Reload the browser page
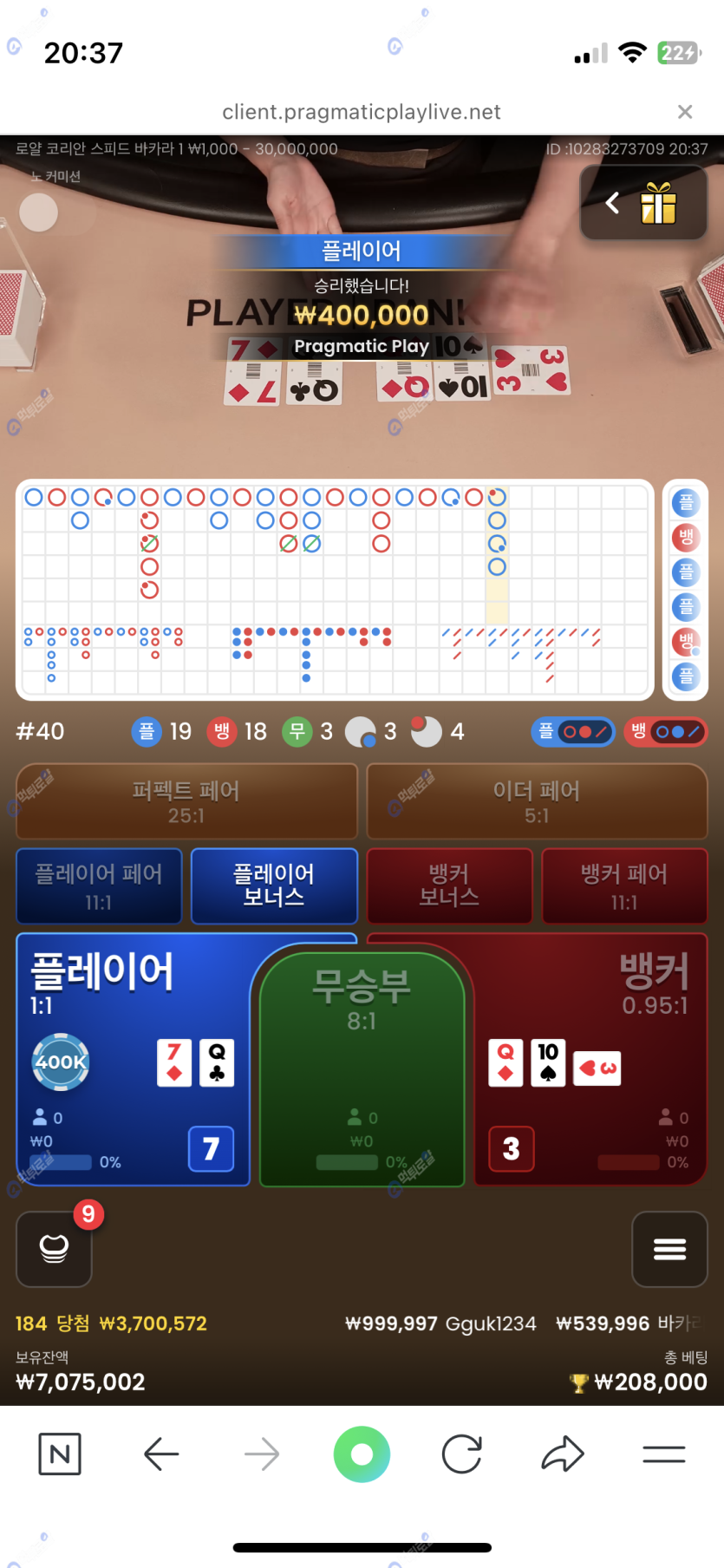 [x=461, y=1454]
